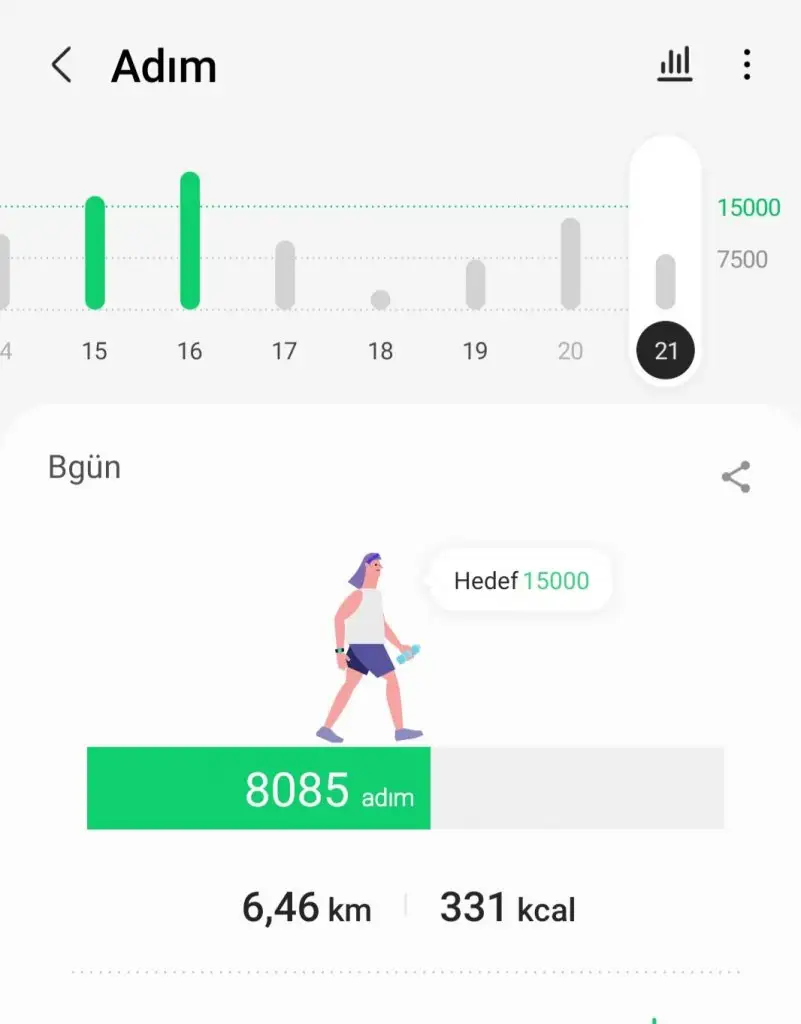This screenshot has height=1024, width=801.
Task: Tap the Hedef 15000 goal bubble
Action: [521, 581]
